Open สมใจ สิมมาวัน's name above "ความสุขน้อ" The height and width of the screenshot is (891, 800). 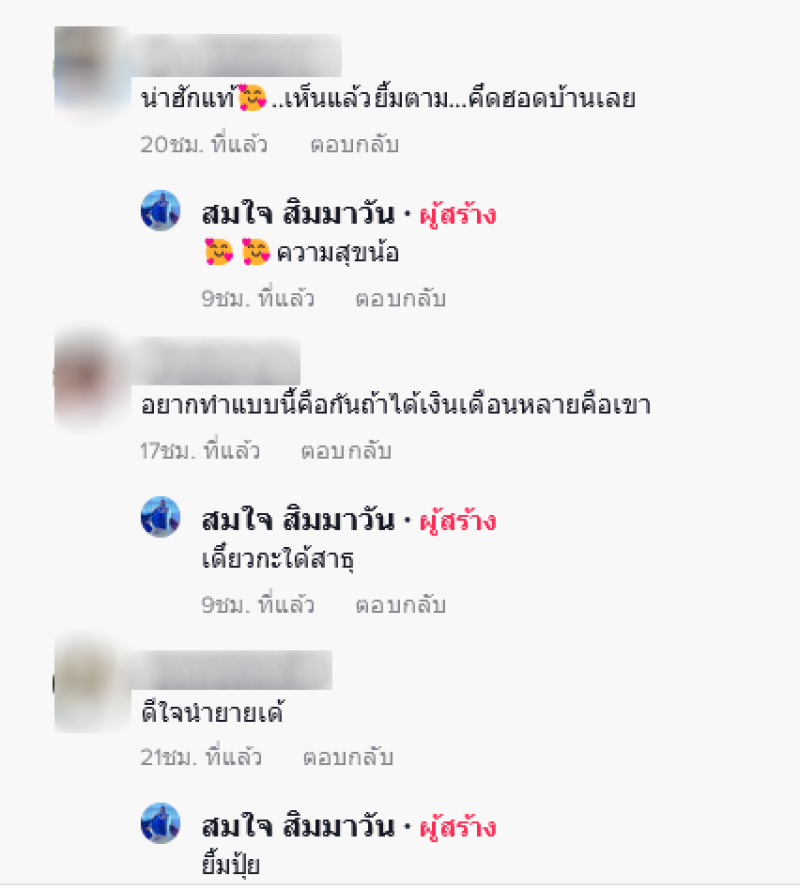click(297, 214)
